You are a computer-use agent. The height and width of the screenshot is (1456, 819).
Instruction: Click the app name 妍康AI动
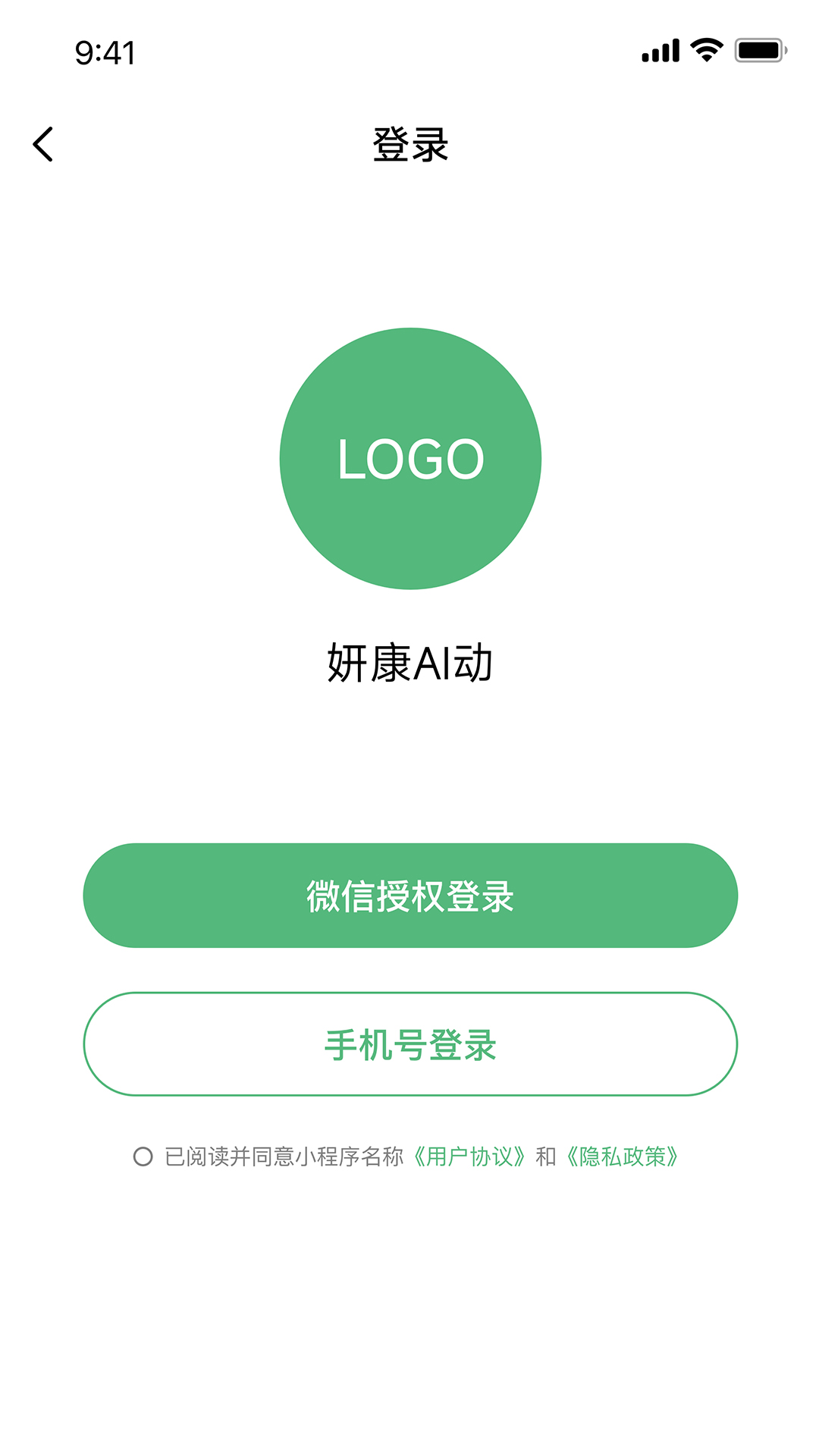pos(409,661)
